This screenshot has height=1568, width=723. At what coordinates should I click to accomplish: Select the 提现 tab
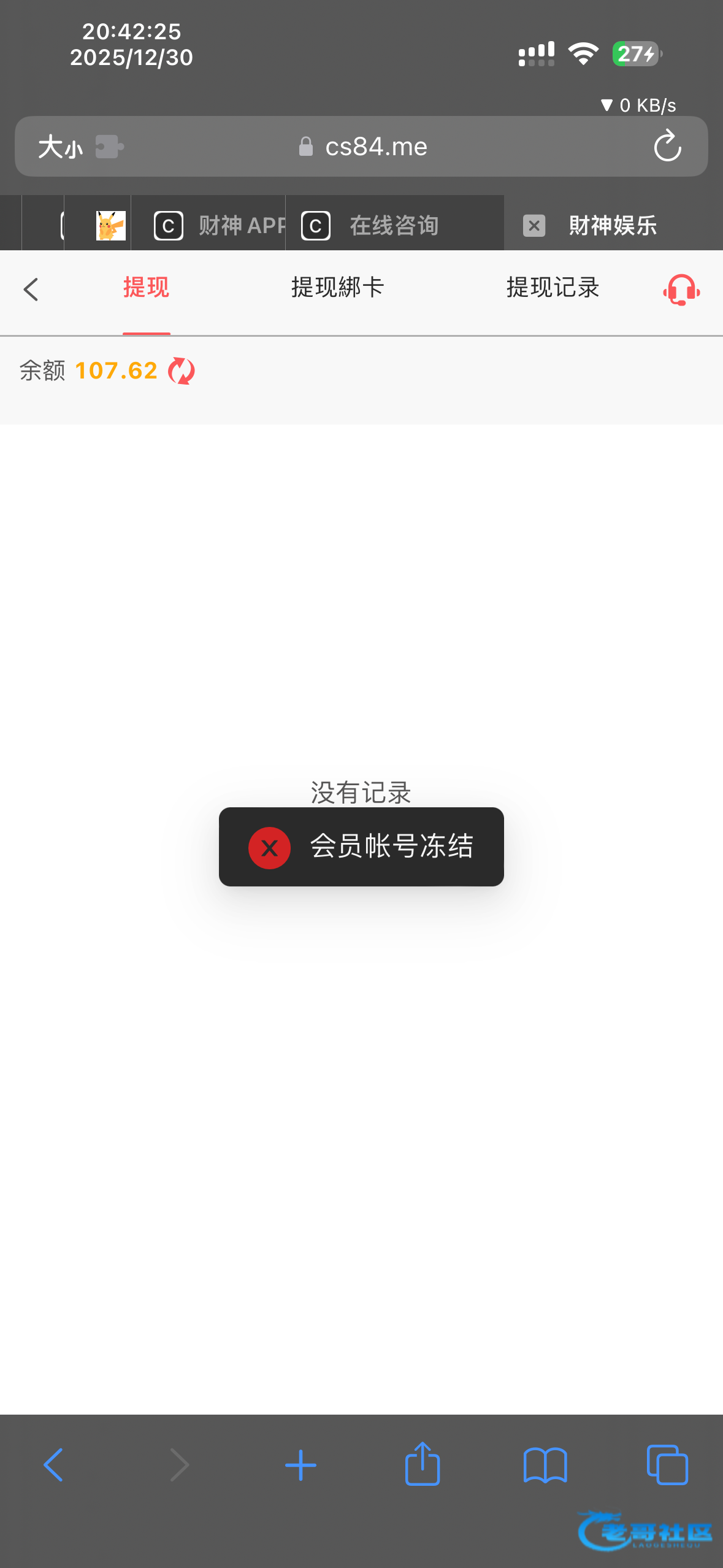pyautogui.click(x=146, y=288)
